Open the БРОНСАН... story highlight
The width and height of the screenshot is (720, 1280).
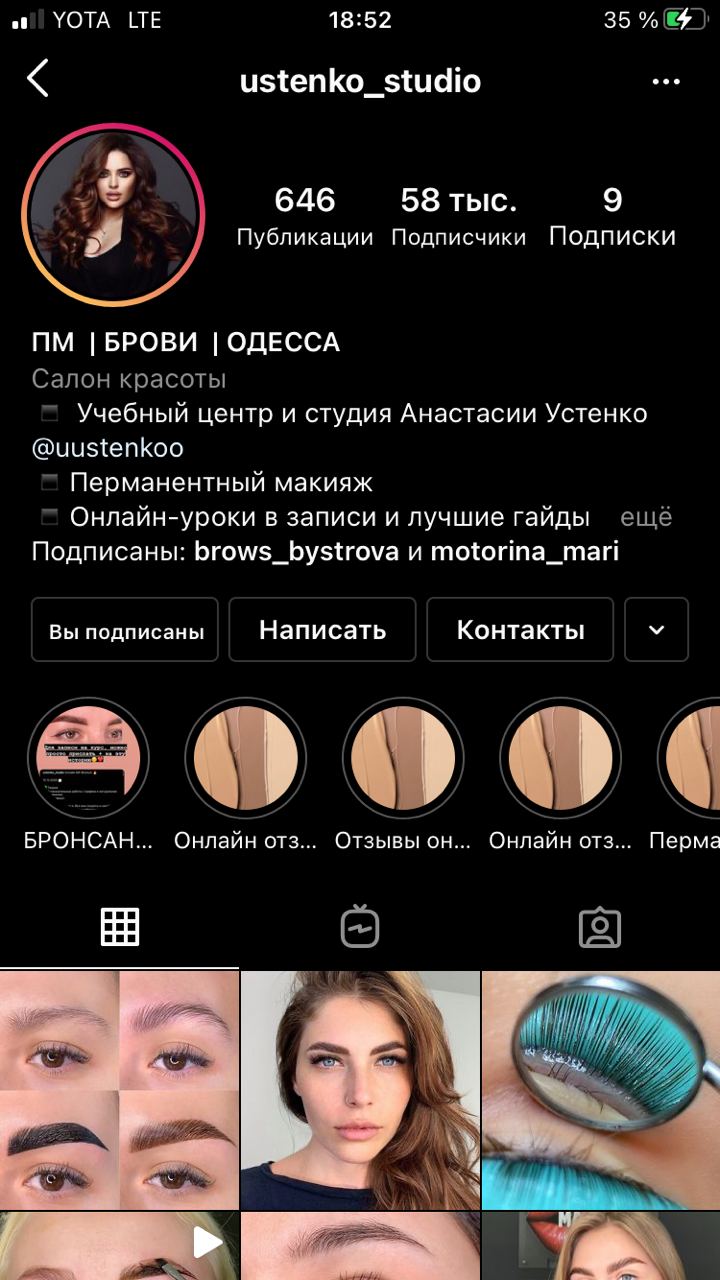point(88,758)
